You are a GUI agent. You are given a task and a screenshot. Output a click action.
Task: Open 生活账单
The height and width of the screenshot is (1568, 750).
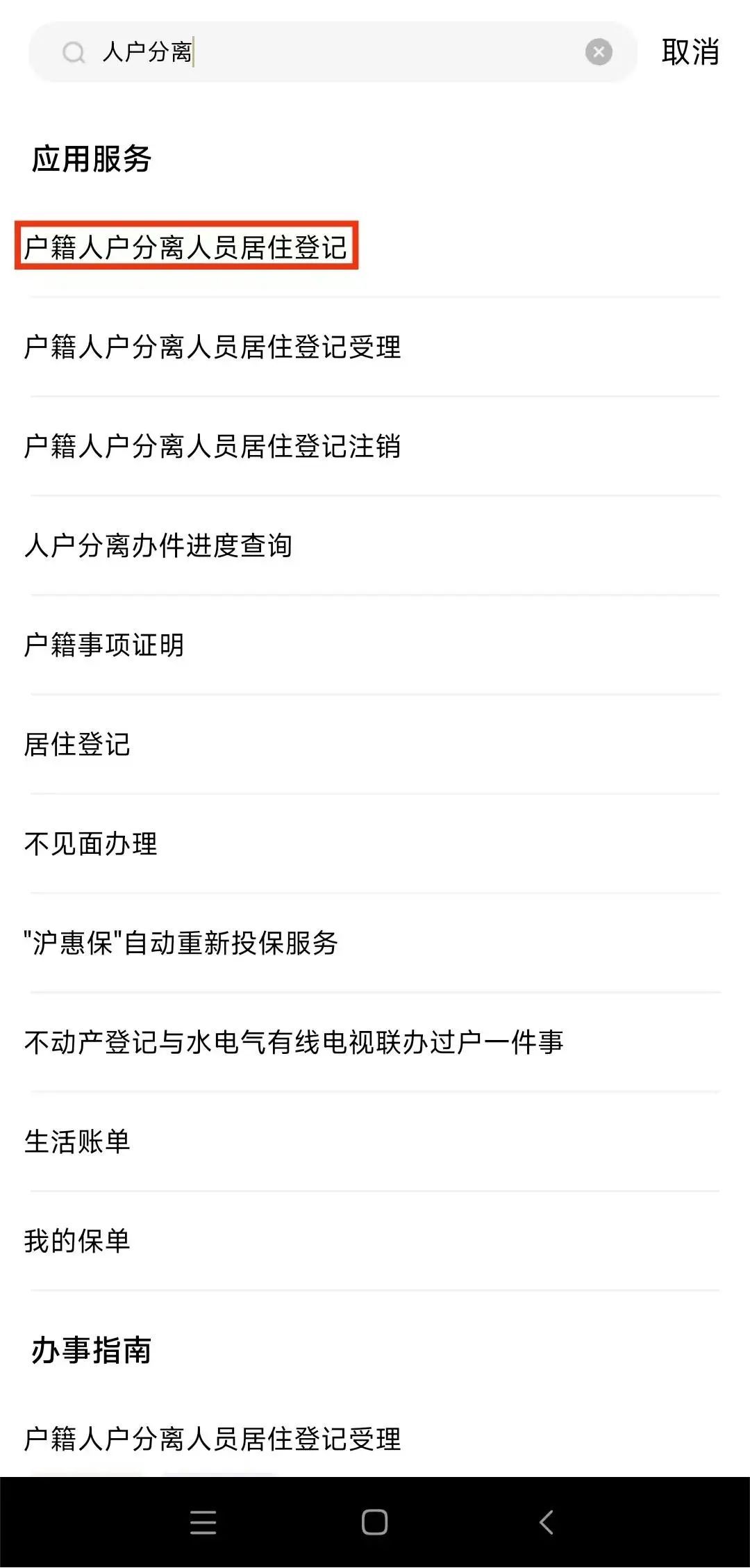pyautogui.click(x=77, y=1141)
